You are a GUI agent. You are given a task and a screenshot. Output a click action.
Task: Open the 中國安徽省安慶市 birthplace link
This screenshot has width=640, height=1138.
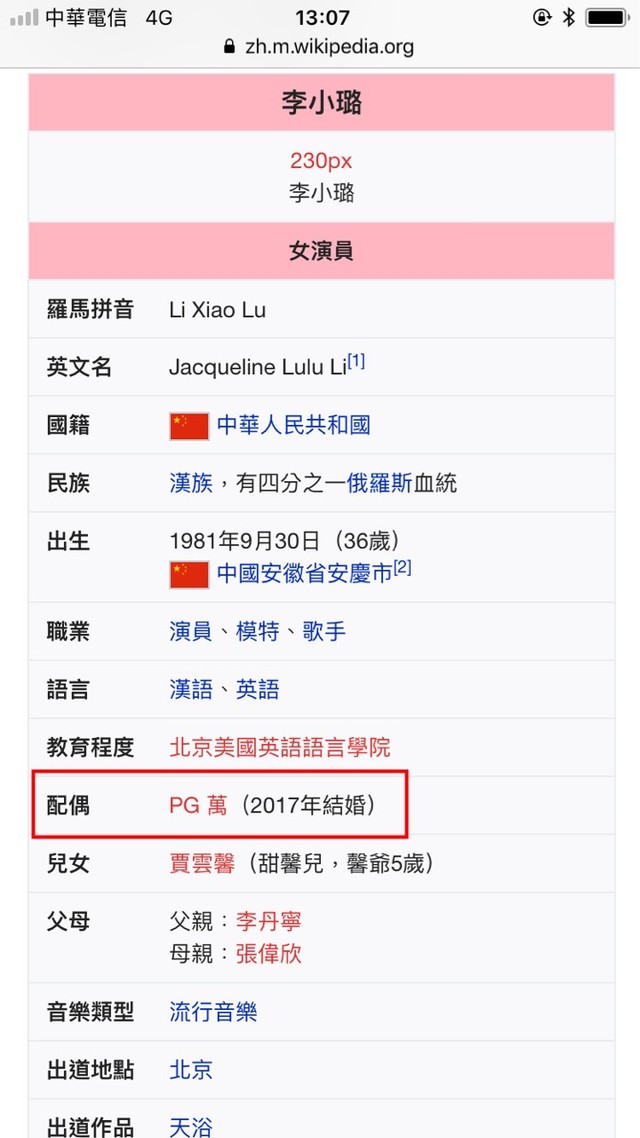point(304,574)
